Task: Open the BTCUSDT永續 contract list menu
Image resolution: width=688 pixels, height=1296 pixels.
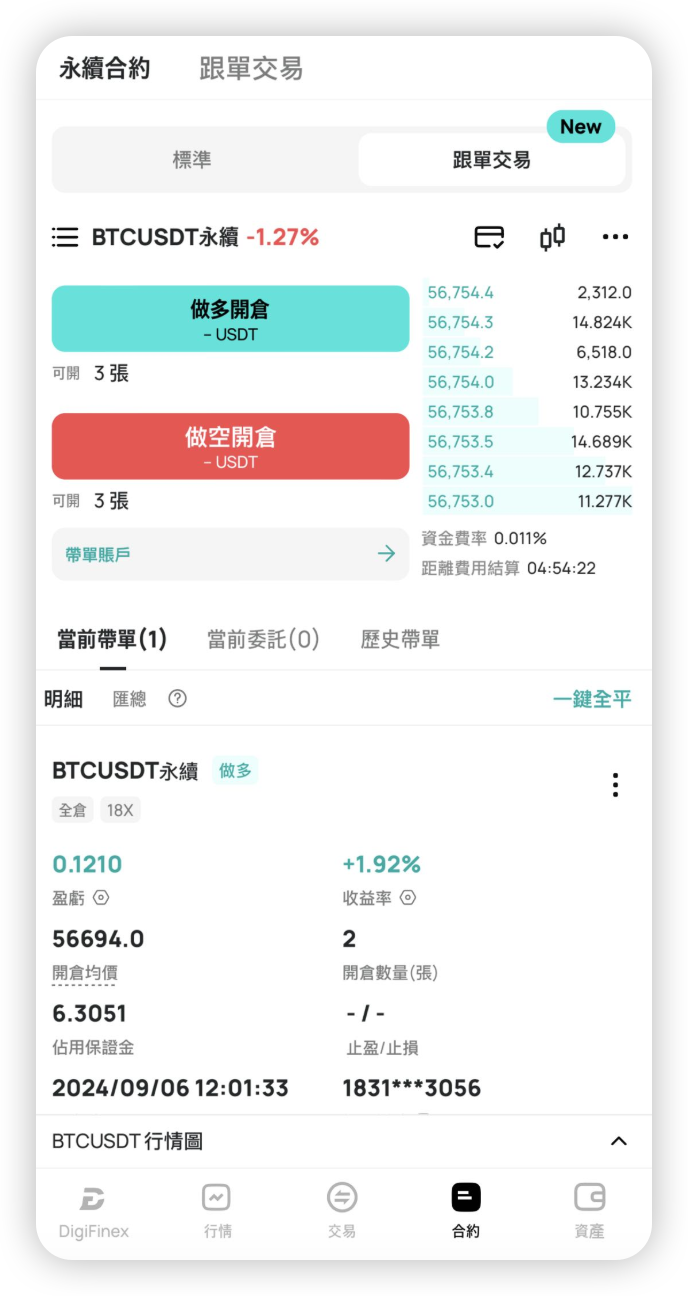Action: (x=65, y=237)
